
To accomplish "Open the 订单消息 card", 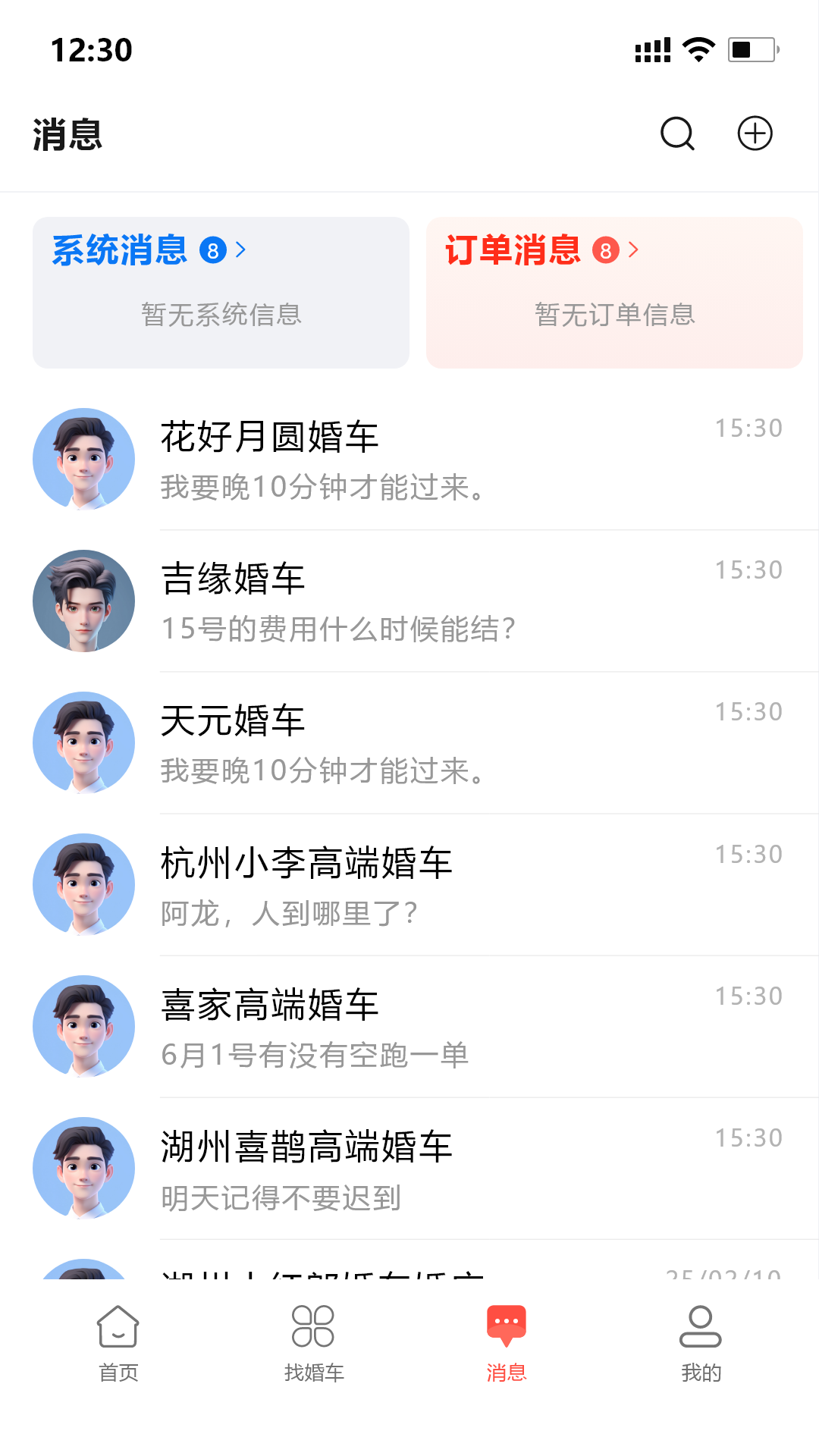I will (614, 292).
